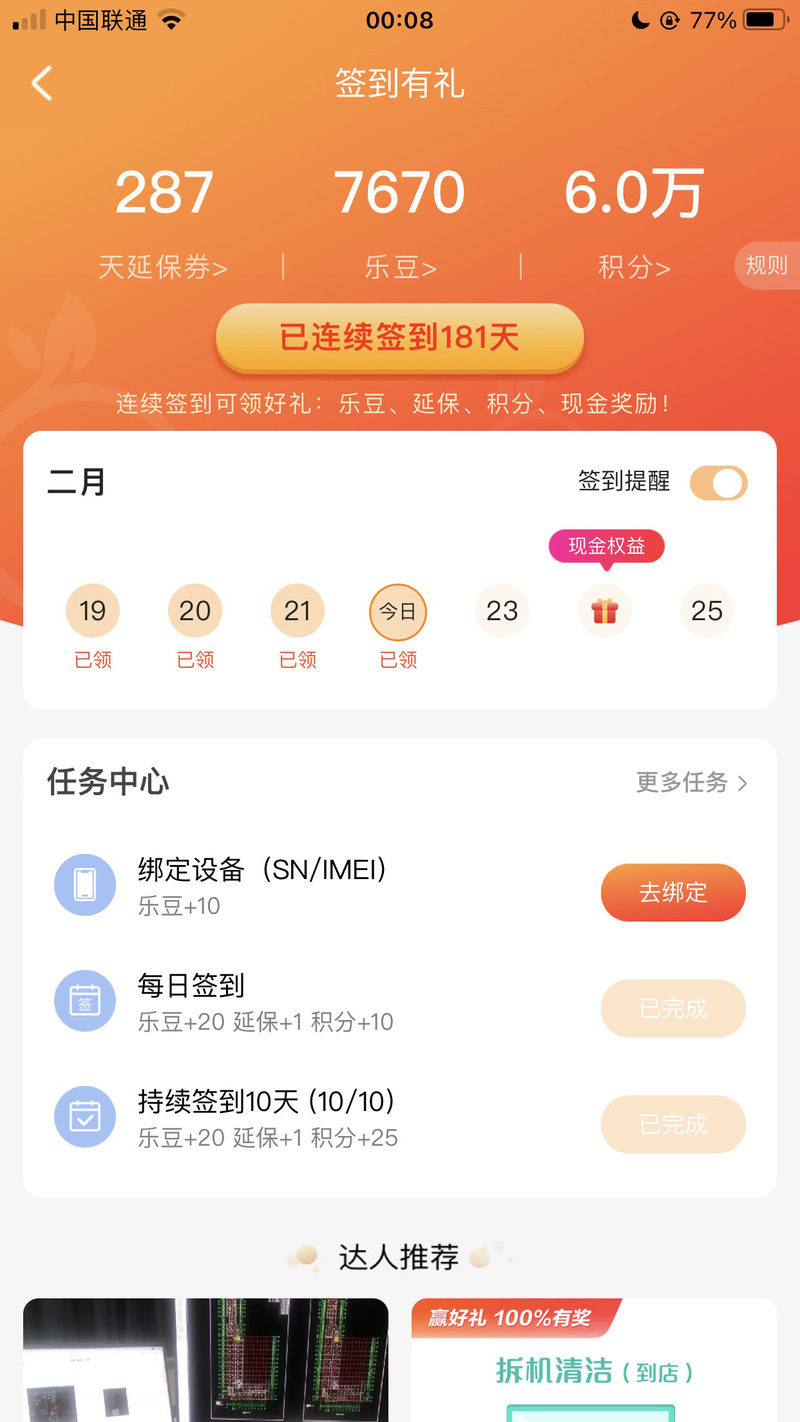Open the 积分 points link

coord(634,267)
